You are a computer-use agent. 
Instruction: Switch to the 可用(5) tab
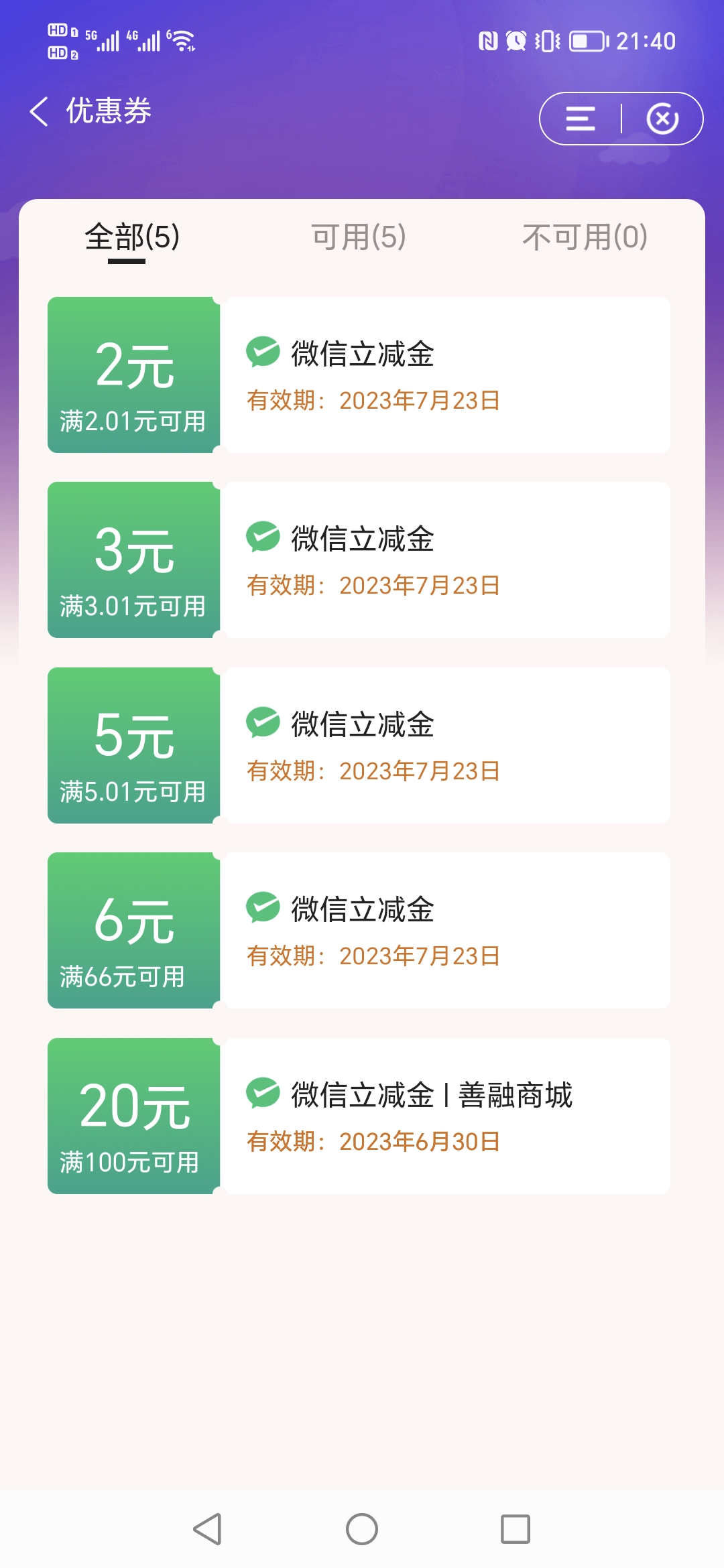(x=359, y=237)
